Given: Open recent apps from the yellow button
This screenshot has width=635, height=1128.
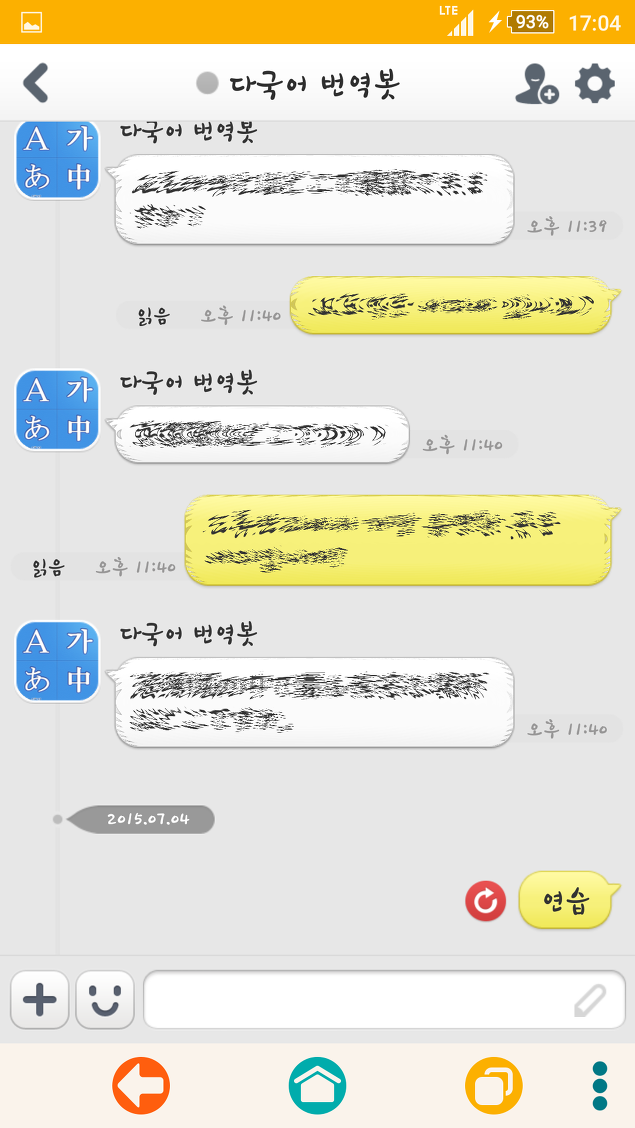Looking at the screenshot, I should [494, 1086].
